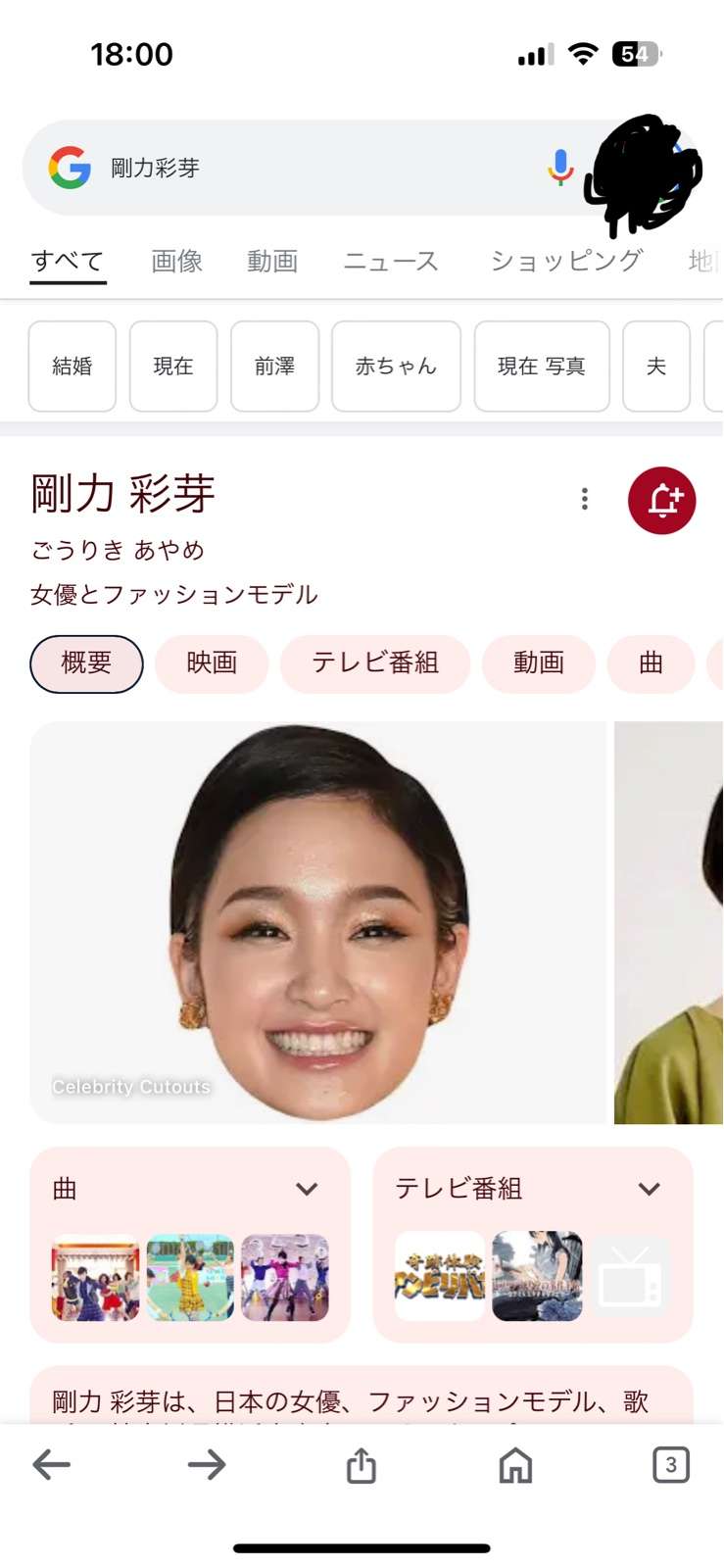The width and height of the screenshot is (724, 1568).
Task: Go back with the browser back arrow
Action: coord(52,1465)
